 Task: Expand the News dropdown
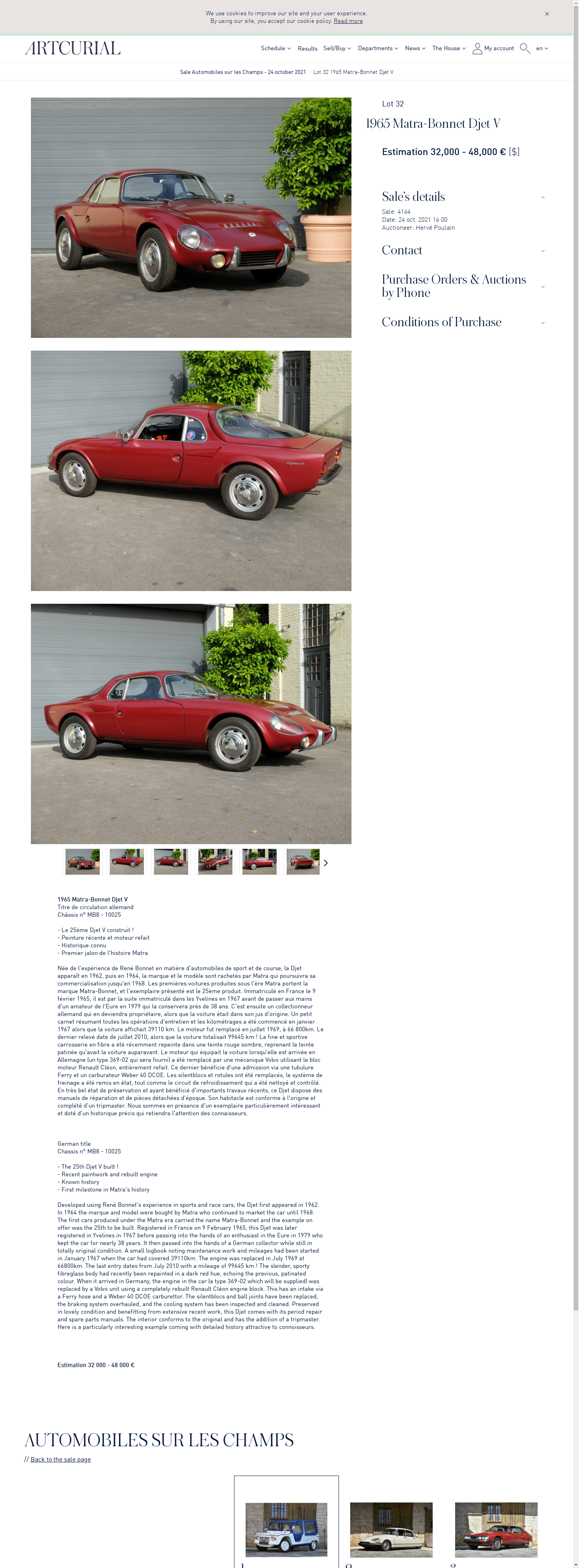[x=415, y=48]
